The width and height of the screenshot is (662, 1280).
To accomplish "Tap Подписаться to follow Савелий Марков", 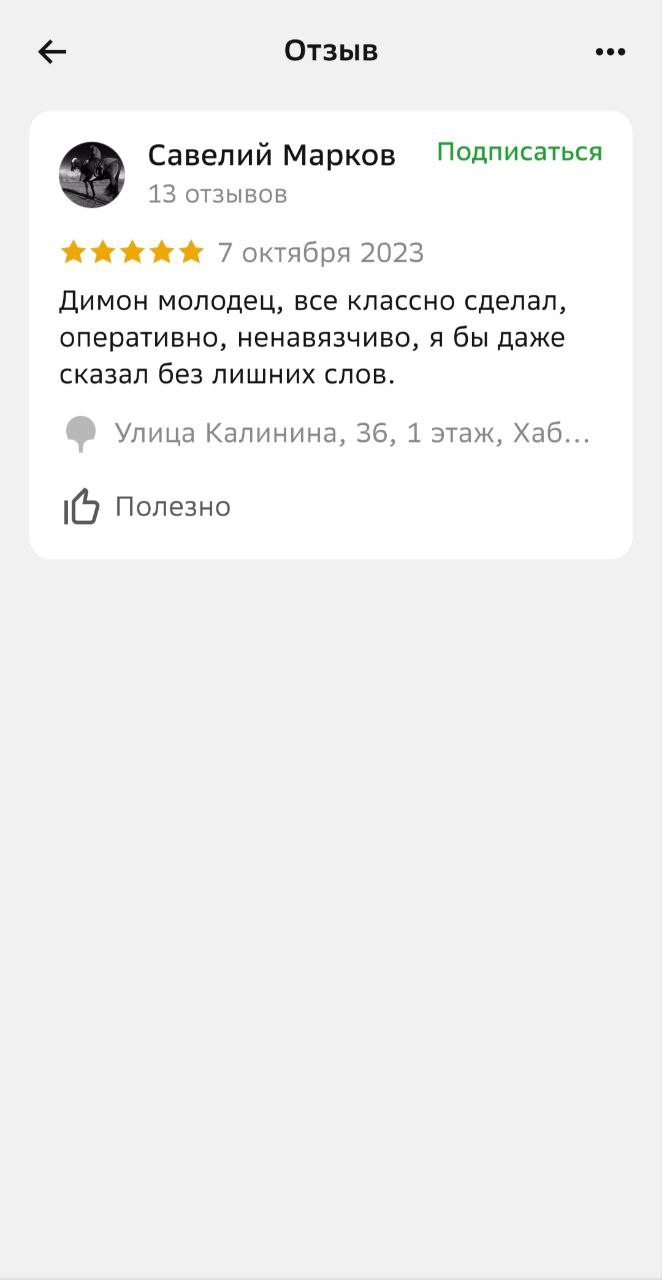I will 520,152.
